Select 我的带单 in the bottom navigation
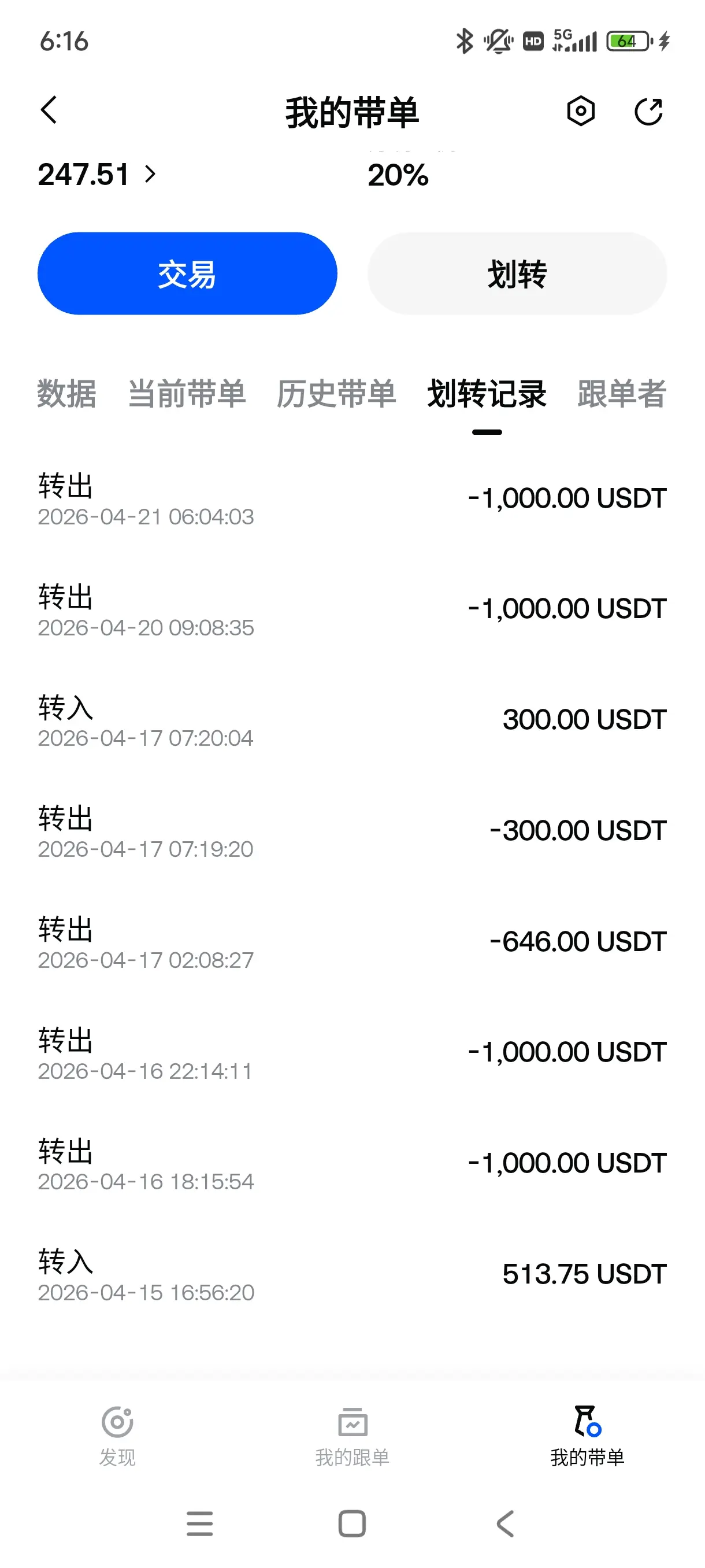705x1568 pixels. [x=587, y=1435]
